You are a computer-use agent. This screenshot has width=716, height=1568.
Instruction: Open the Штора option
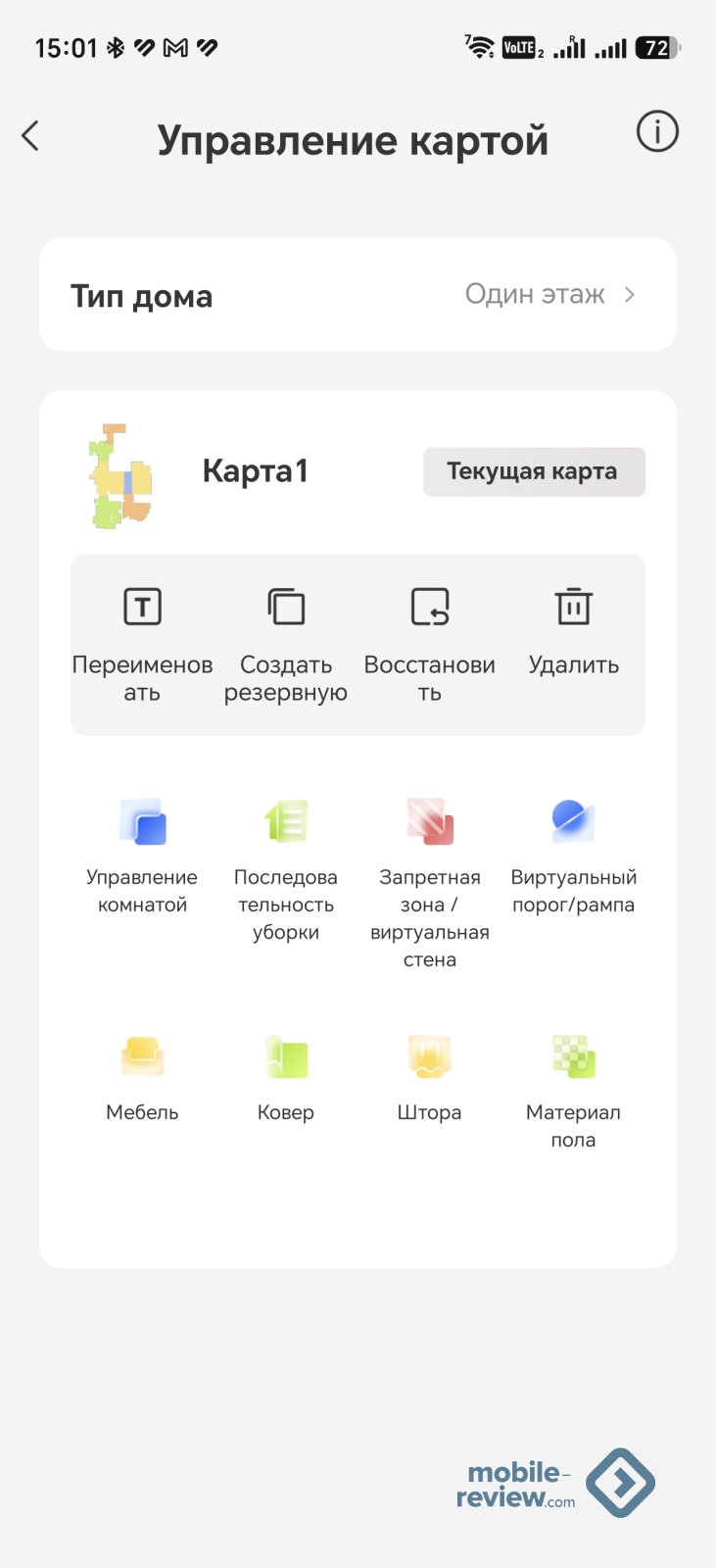[x=429, y=1078]
